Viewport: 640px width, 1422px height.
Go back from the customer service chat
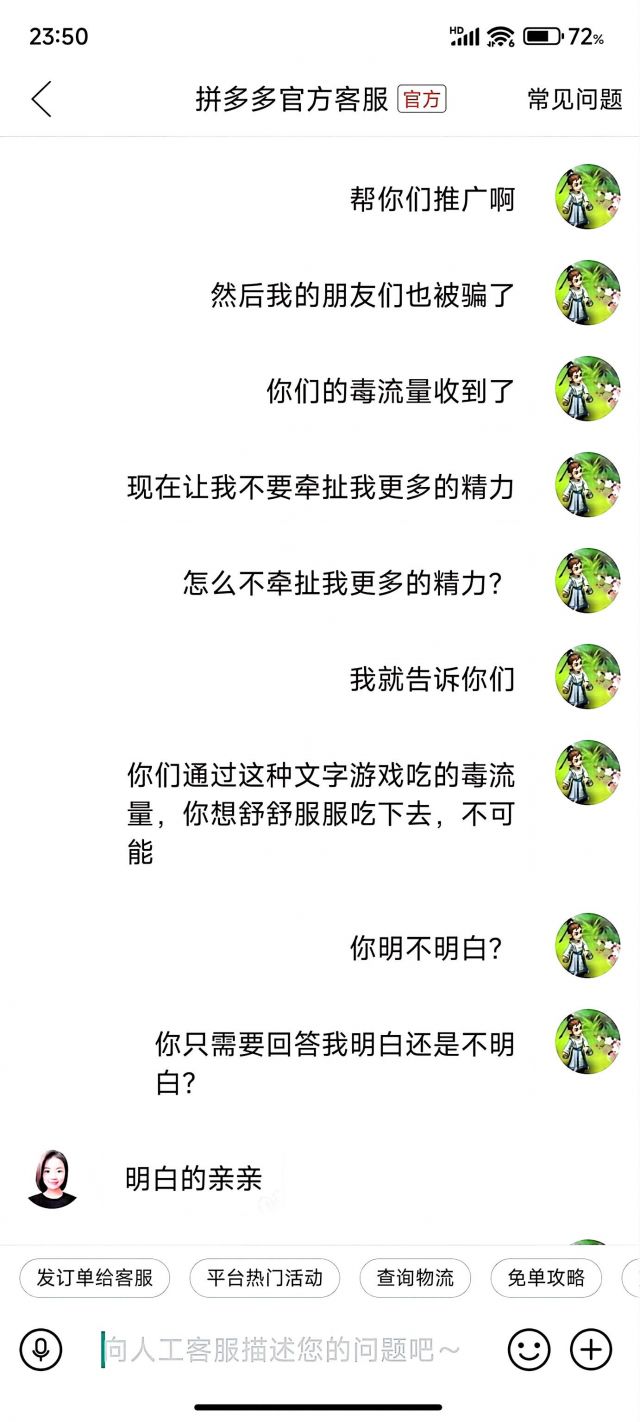click(41, 99)
